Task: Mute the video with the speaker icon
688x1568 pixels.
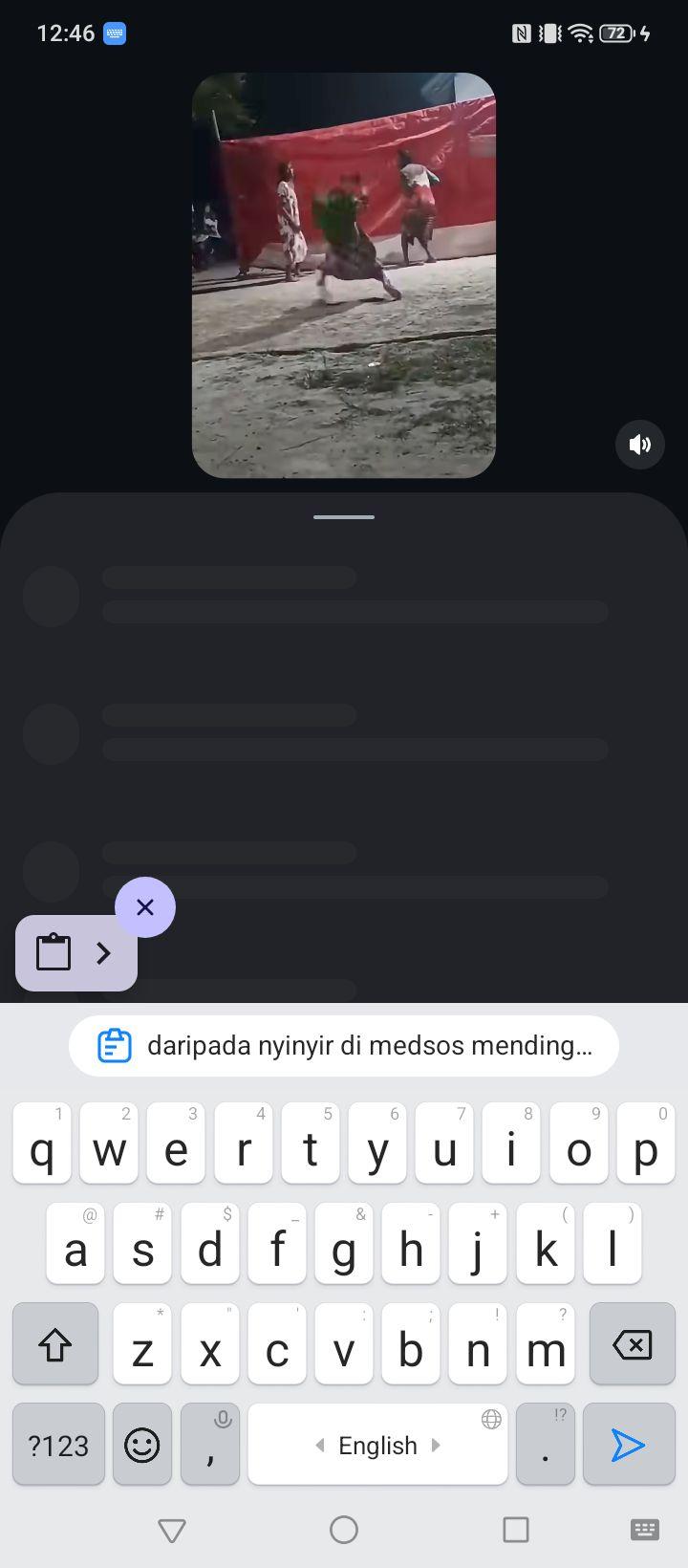Action: tap(640, 444)
